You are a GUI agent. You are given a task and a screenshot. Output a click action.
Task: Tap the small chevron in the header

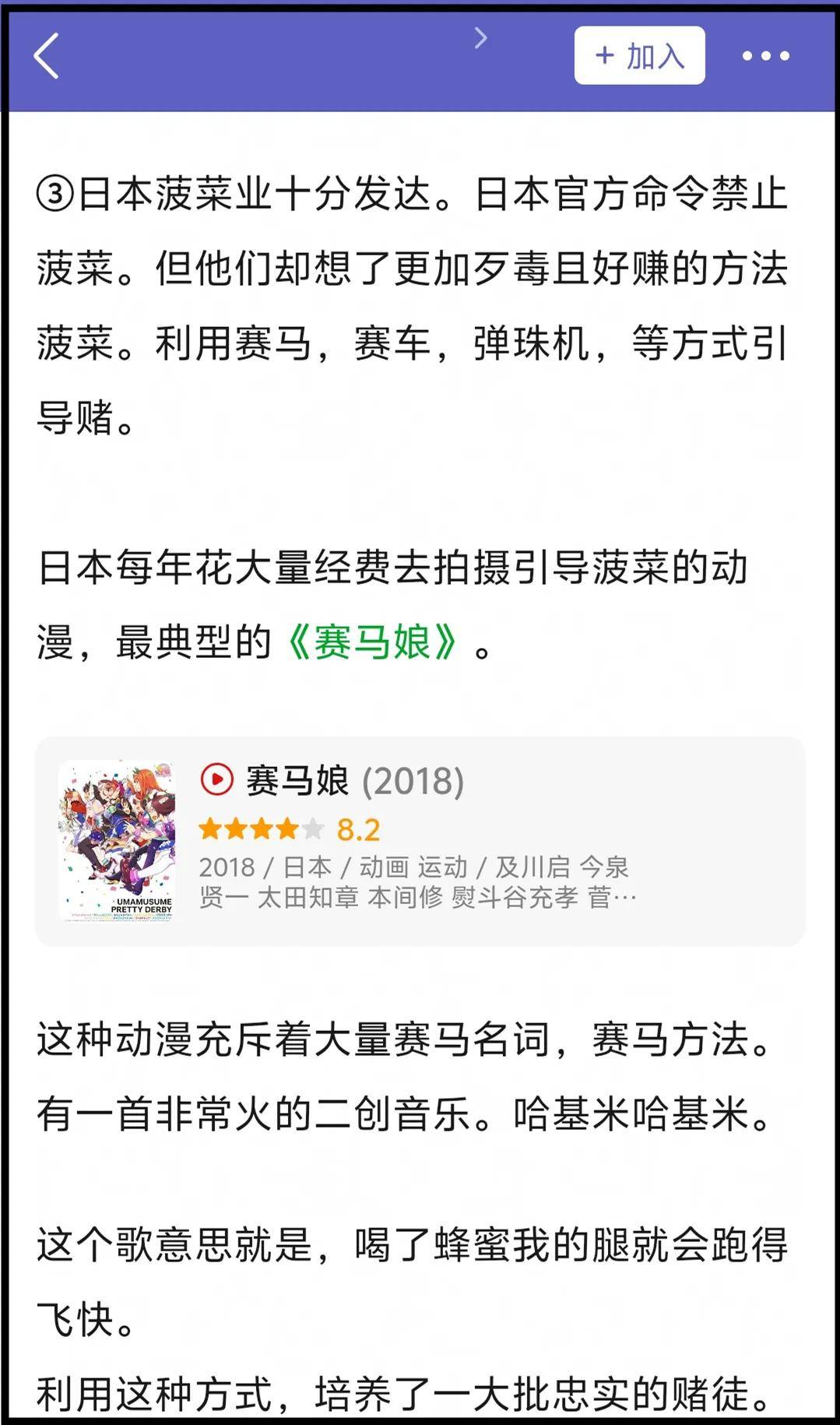pos(480,37)
